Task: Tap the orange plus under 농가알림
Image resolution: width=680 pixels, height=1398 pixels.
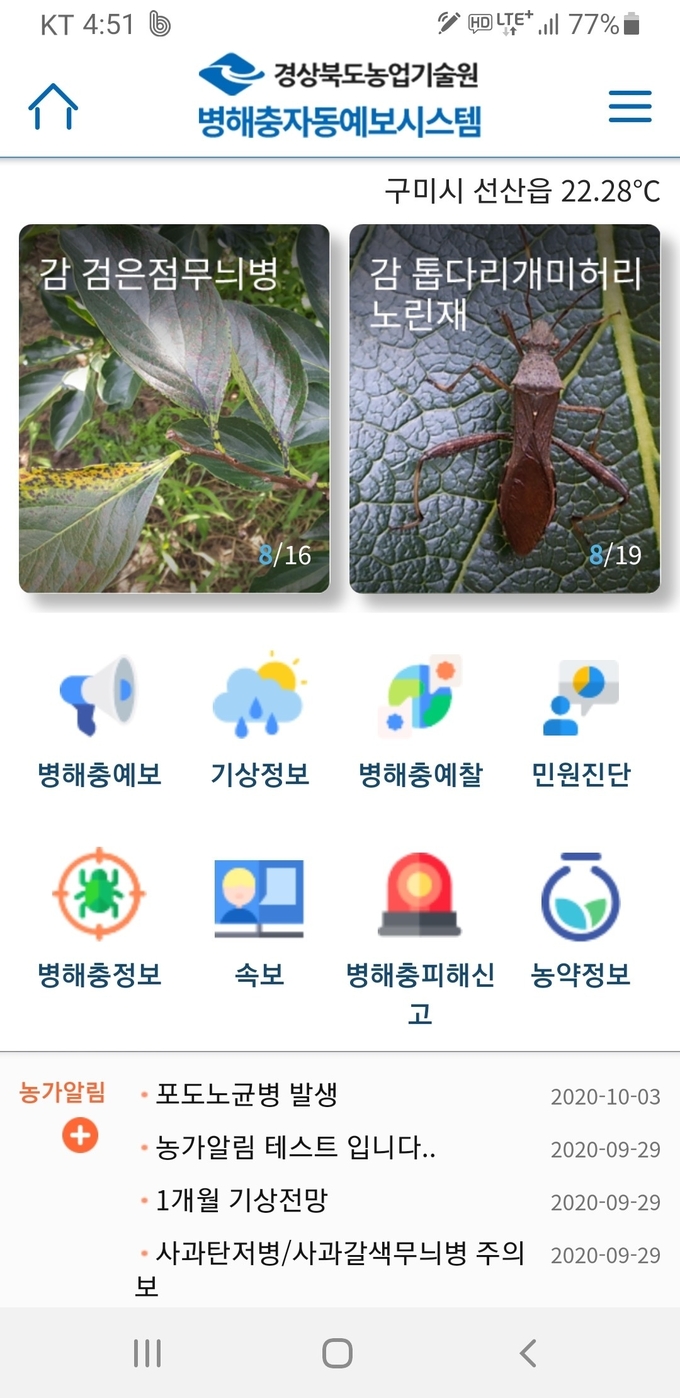Action: (x=80, y=1135)
